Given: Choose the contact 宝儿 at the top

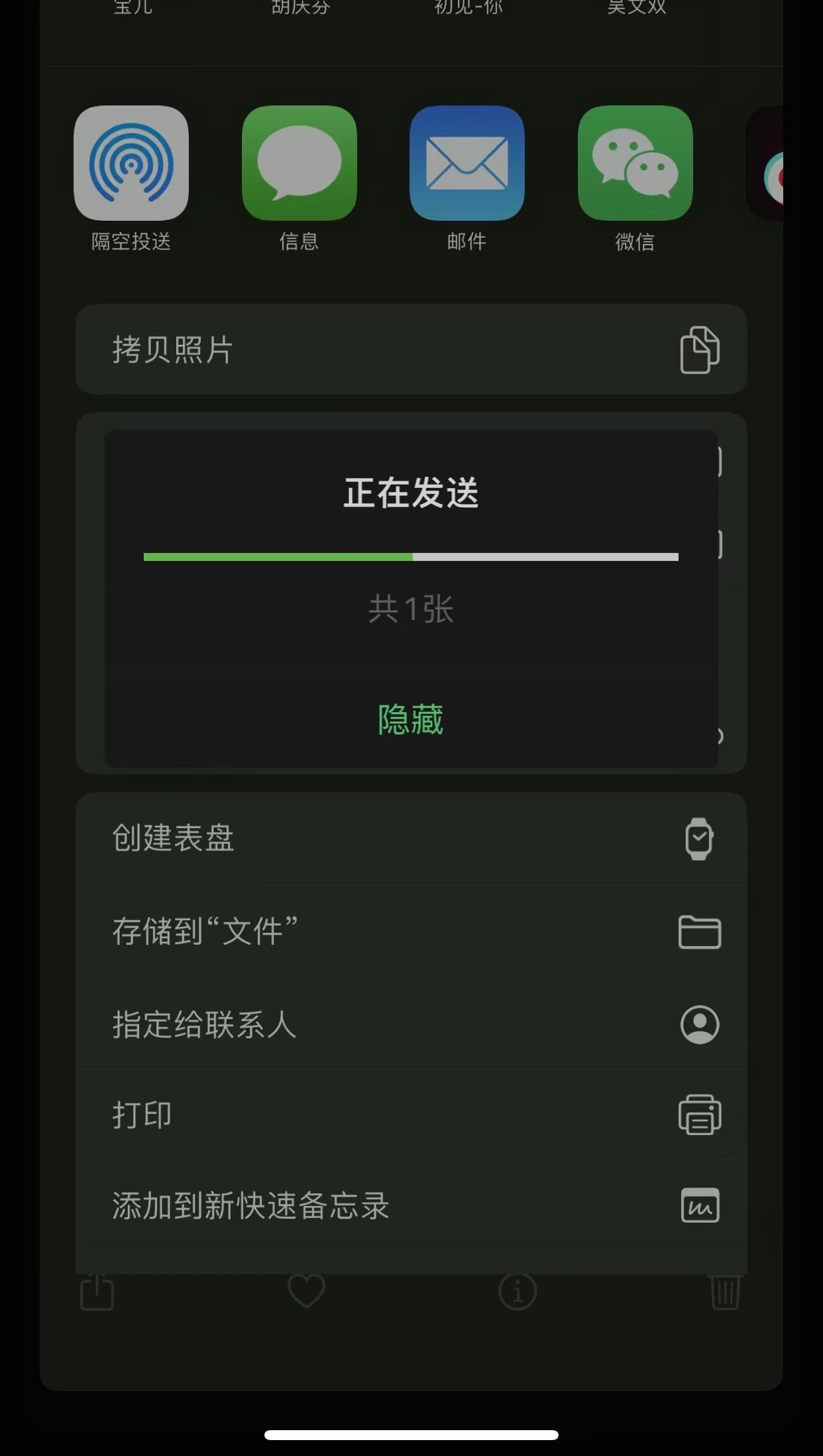Looking at the screenshot, I should (x=132, y=8).
